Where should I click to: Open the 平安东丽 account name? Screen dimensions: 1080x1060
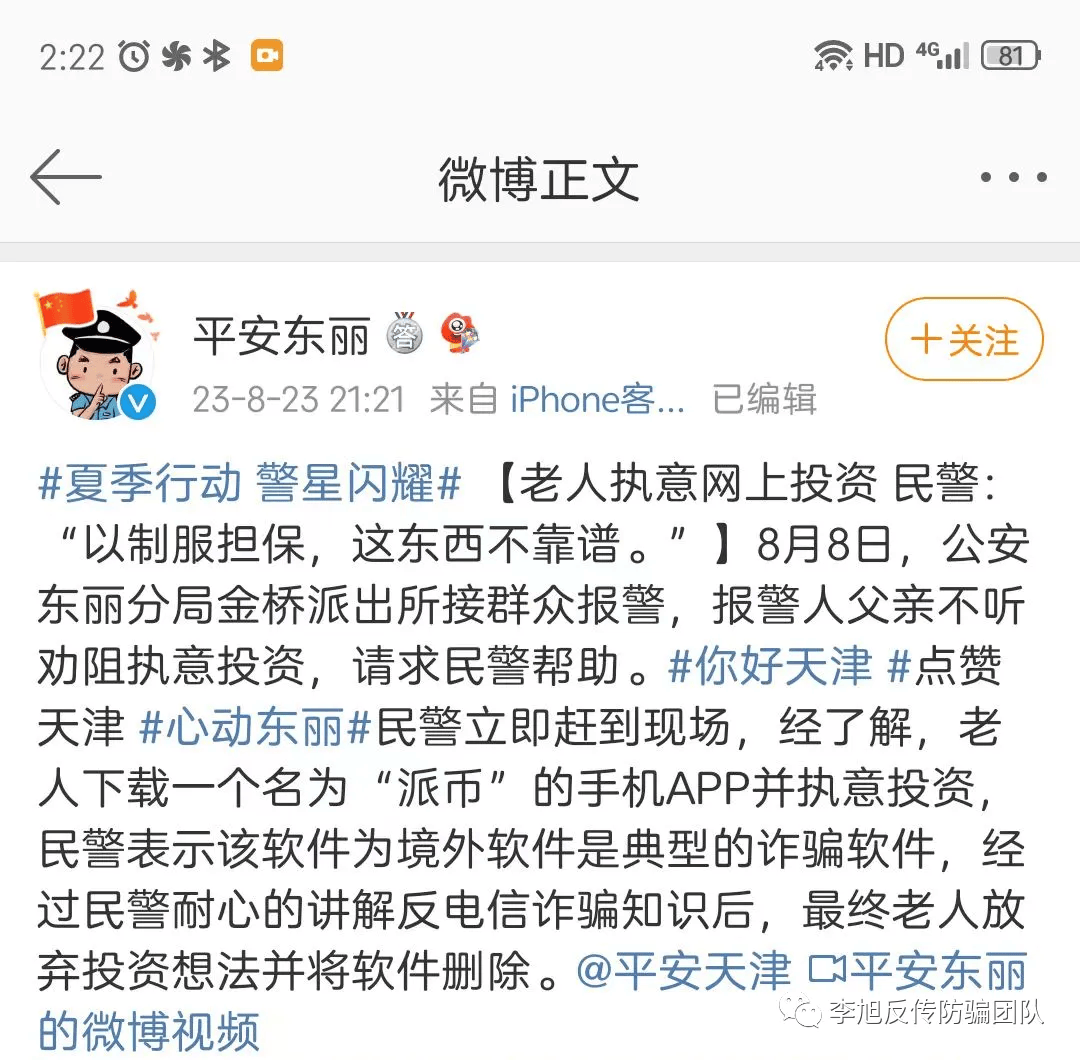coord(282,336)
